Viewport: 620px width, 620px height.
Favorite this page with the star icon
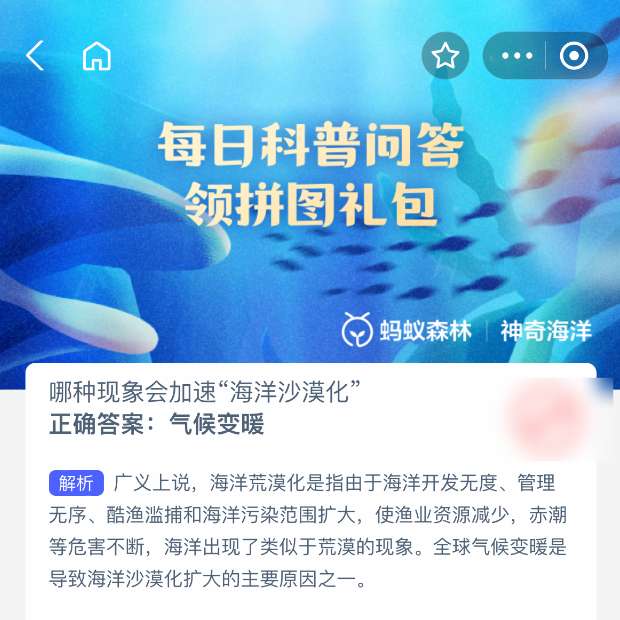click(445, 56)
